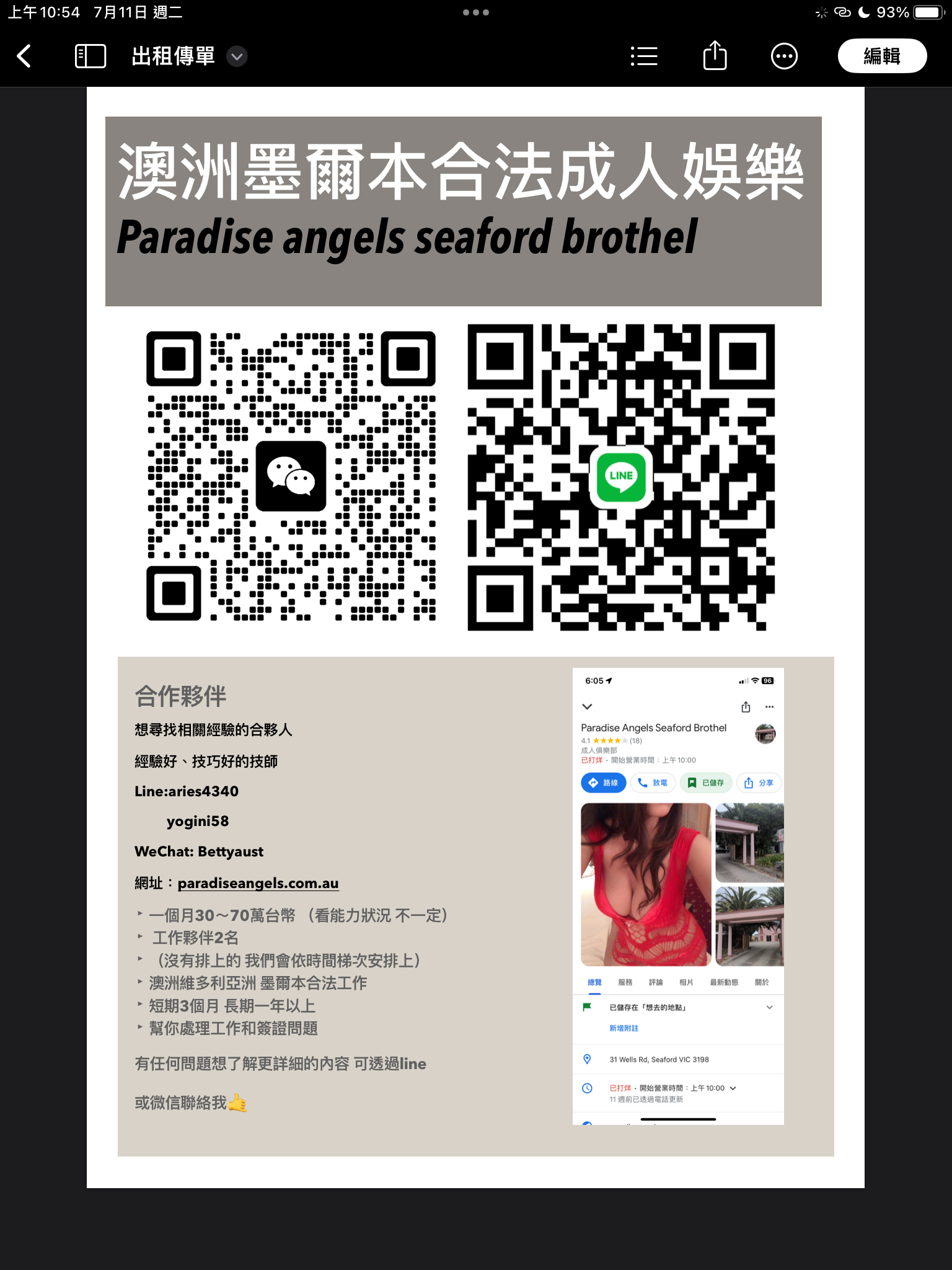Go back to the document browser

(24, 56)
